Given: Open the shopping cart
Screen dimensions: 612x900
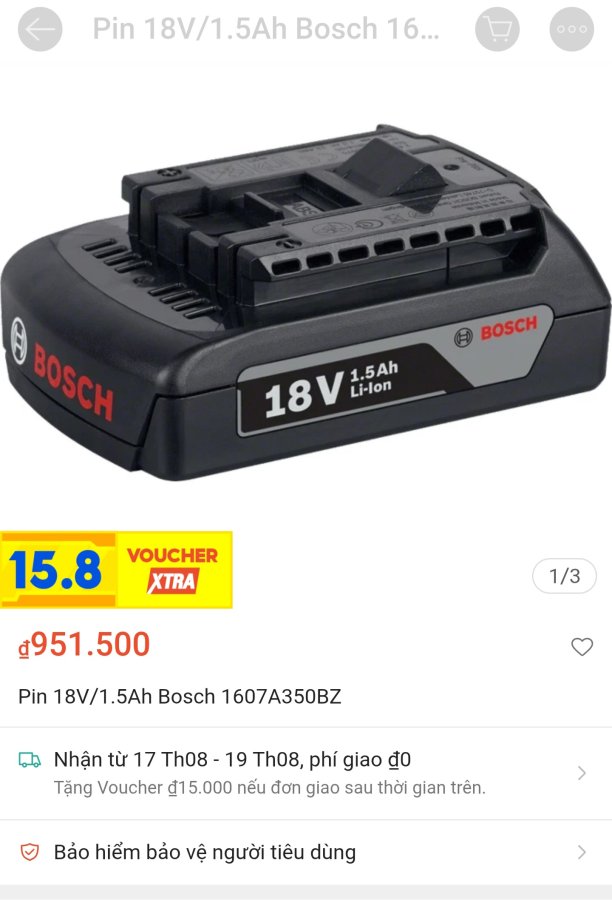Looking at the screenshot, I should [x=497, y=29].
